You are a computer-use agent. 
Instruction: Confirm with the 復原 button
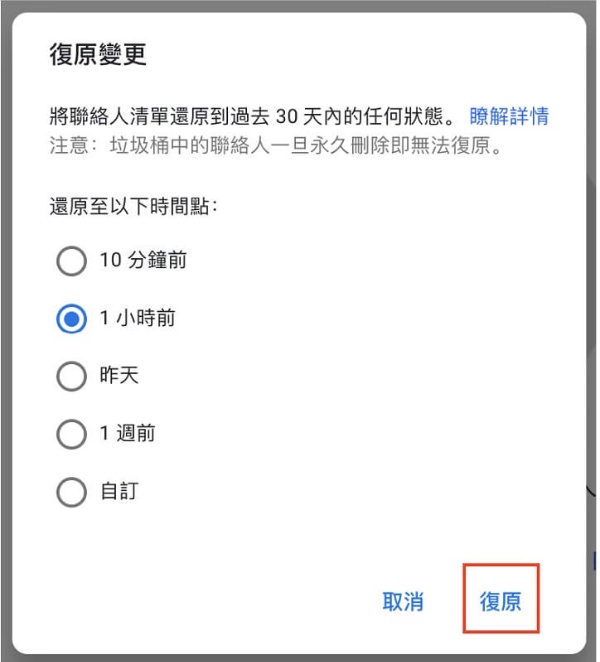[501, 602]
